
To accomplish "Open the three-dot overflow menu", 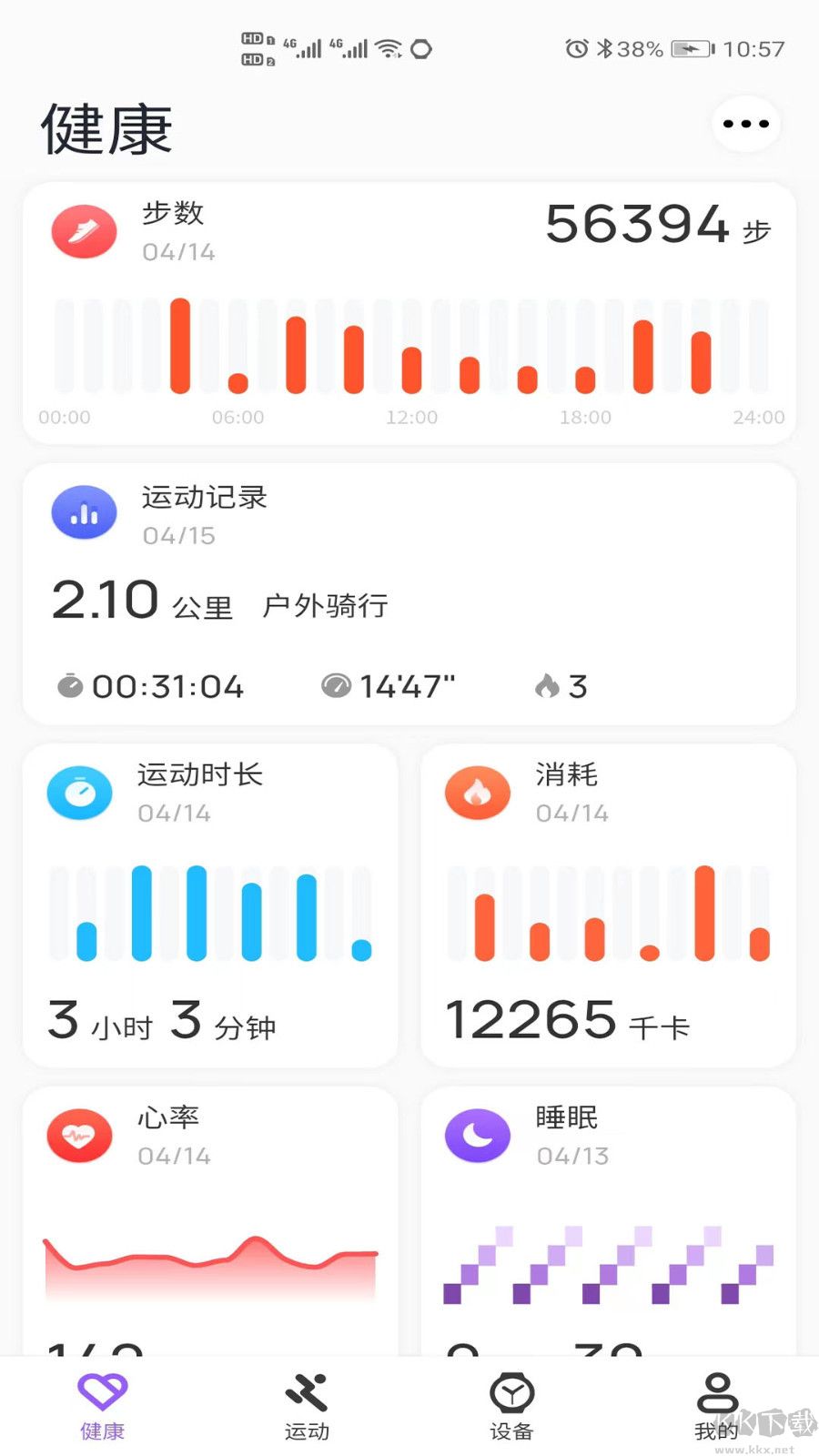I will click(745, 124).
